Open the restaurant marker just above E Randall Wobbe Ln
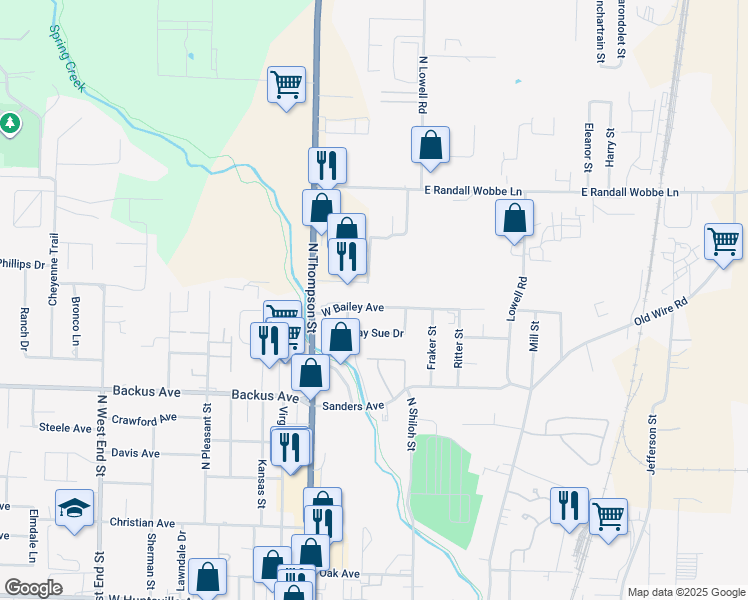The height and width of the screenshot is (600, 748). click(x=327, y=166)
